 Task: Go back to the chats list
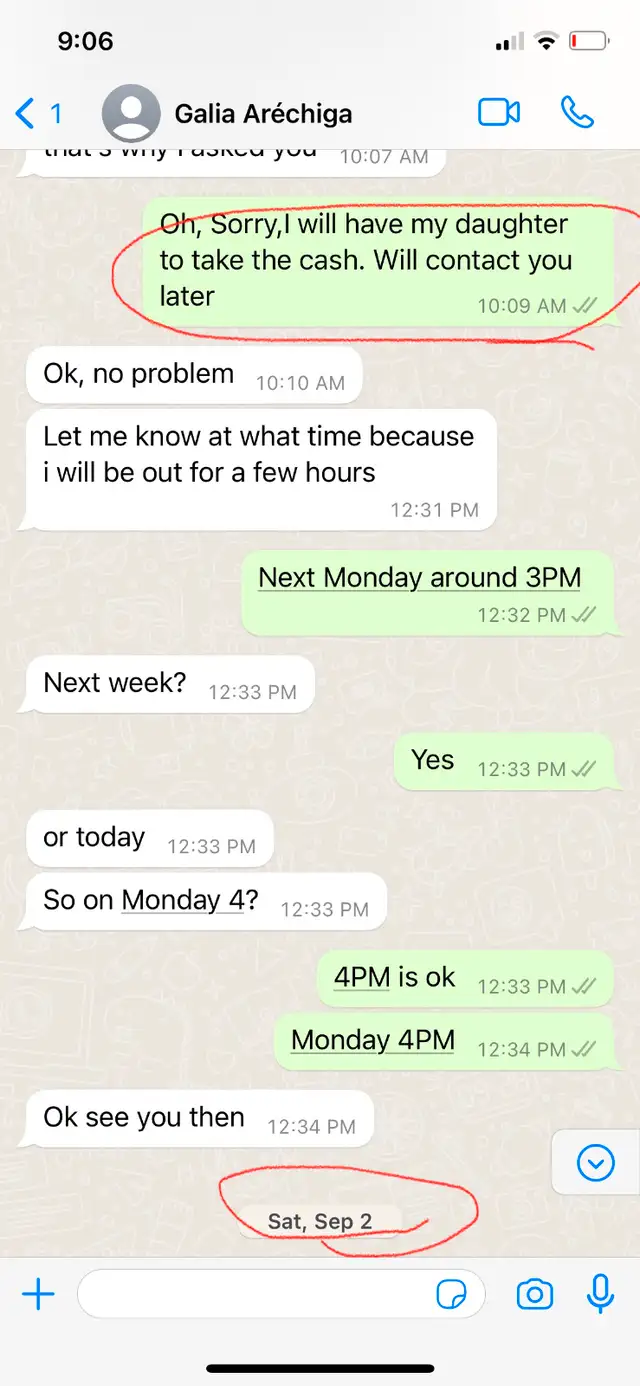pos(38,113)
